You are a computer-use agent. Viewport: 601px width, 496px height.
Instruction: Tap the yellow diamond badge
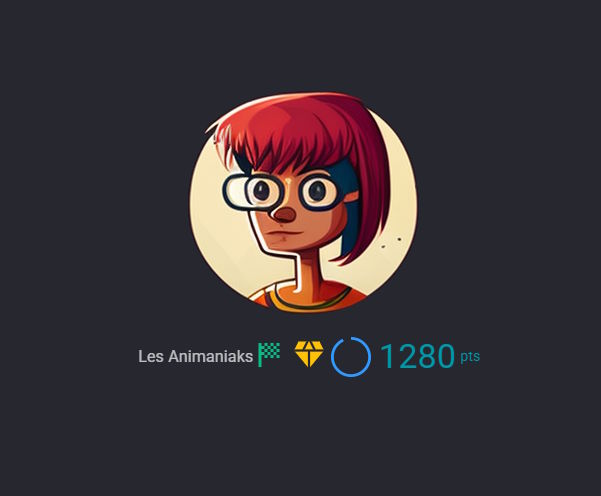click(x=309, y=354)
